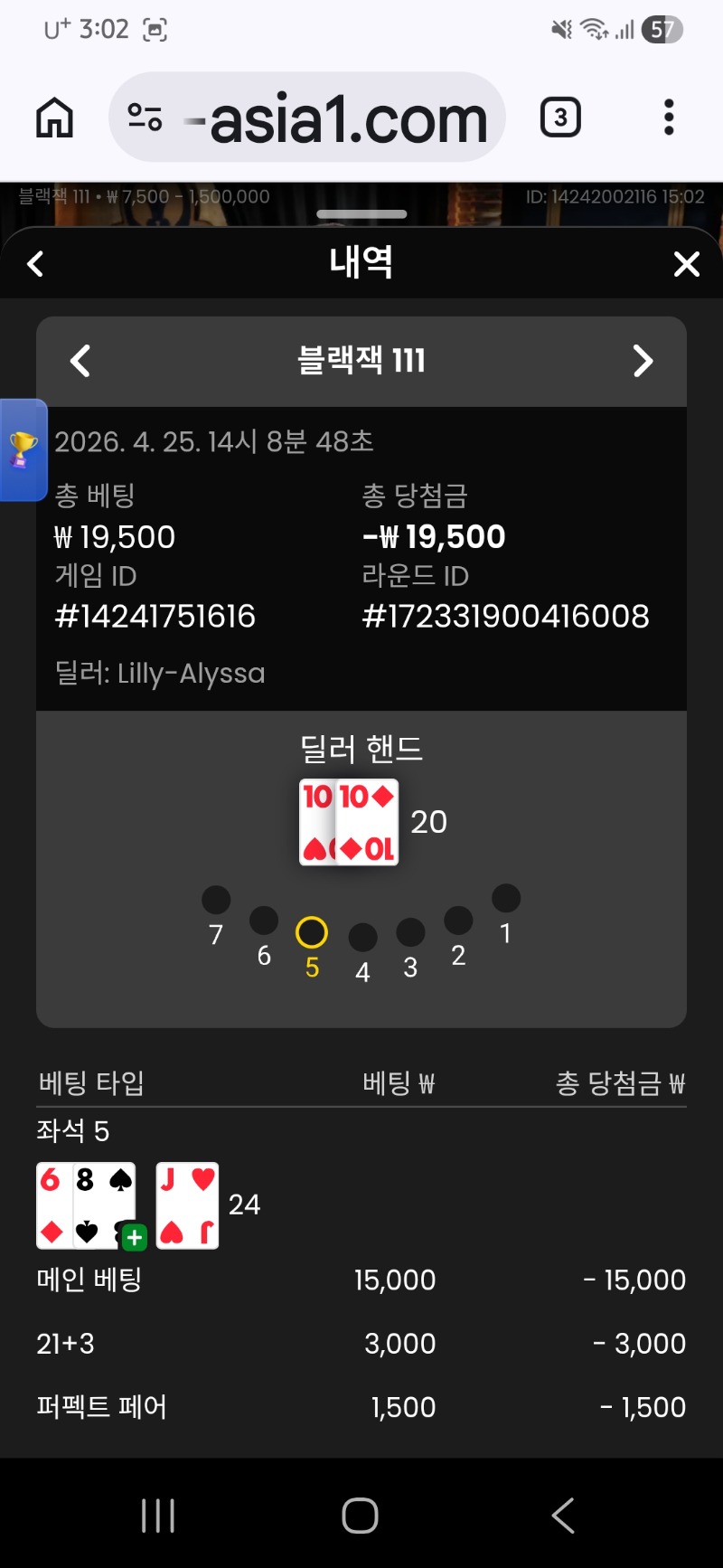Tap the system back button

coord(563,1516)
